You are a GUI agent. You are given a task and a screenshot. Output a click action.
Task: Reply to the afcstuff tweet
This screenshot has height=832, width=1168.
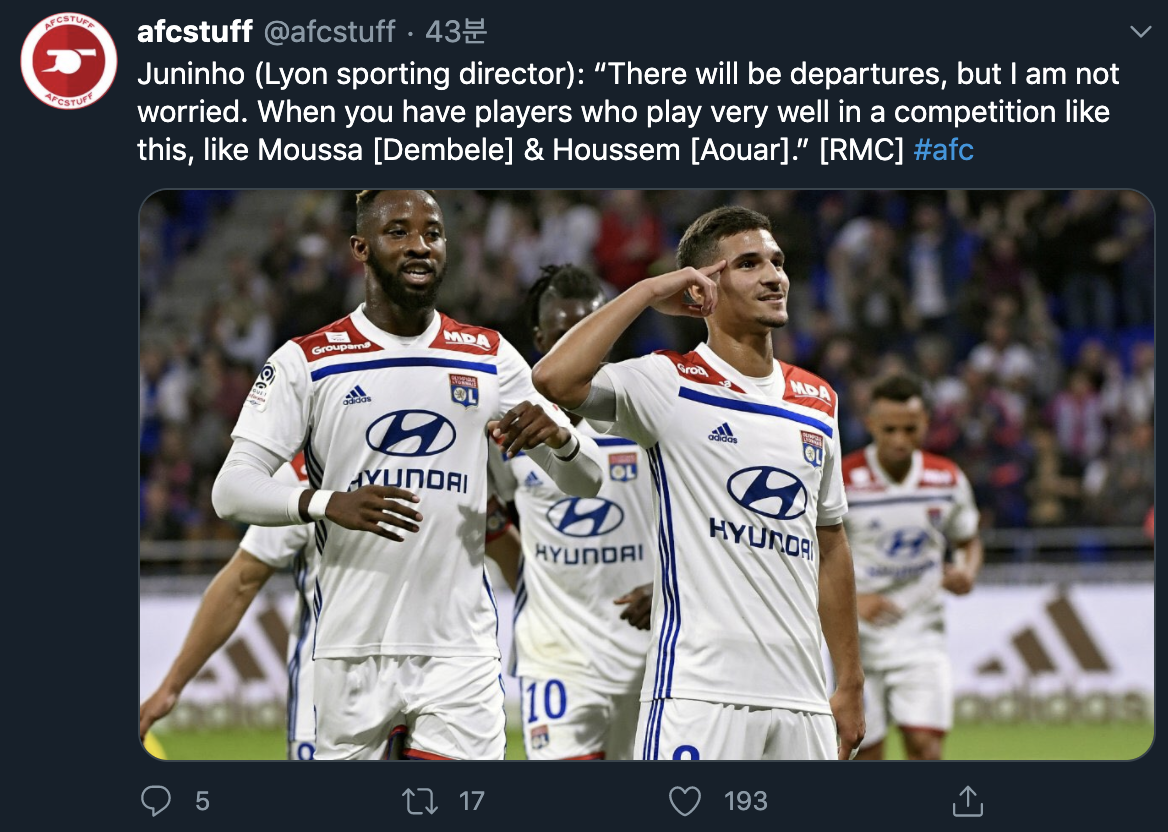pos(157,800)
